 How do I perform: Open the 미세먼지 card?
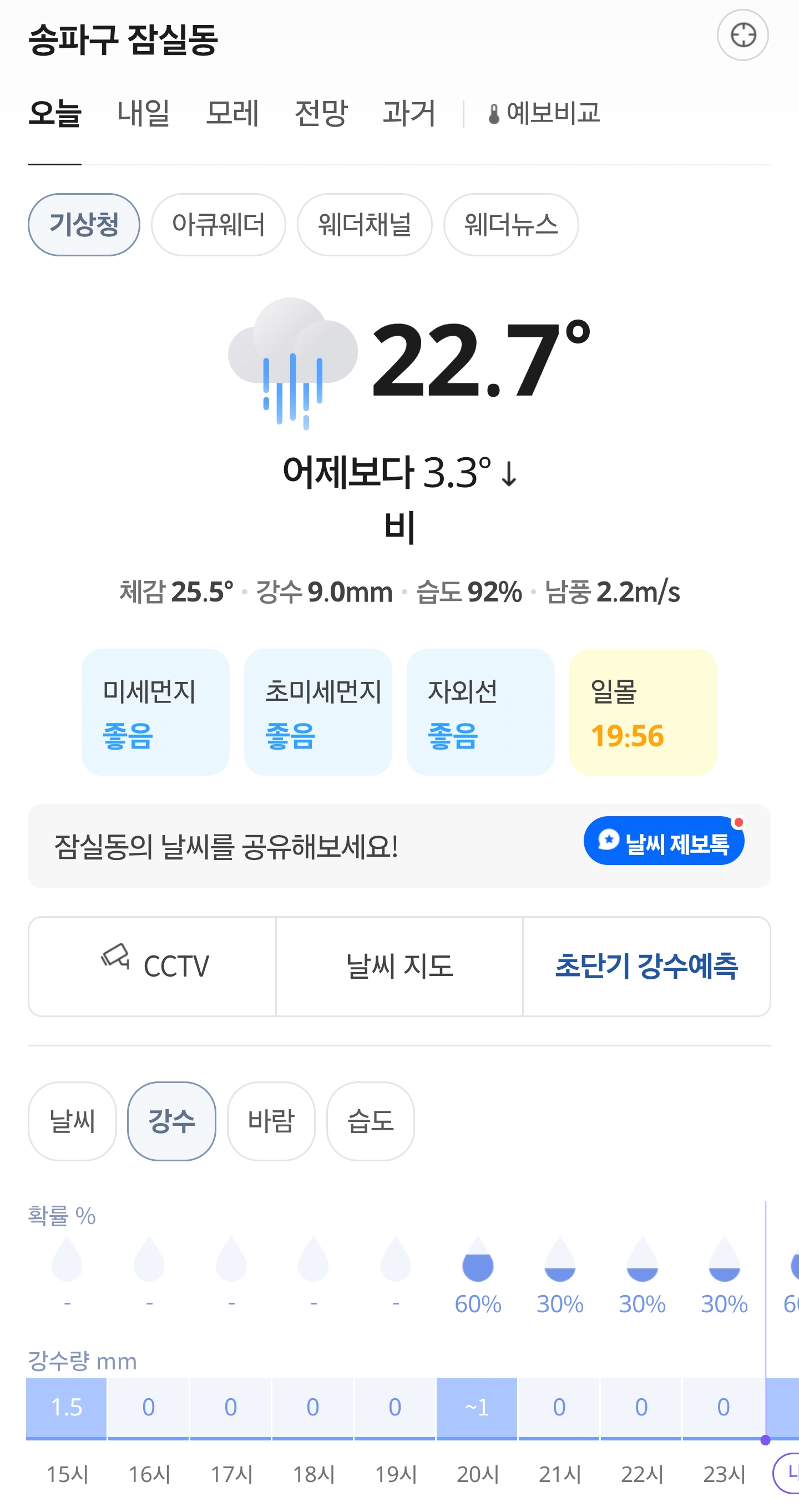point(155,712)
